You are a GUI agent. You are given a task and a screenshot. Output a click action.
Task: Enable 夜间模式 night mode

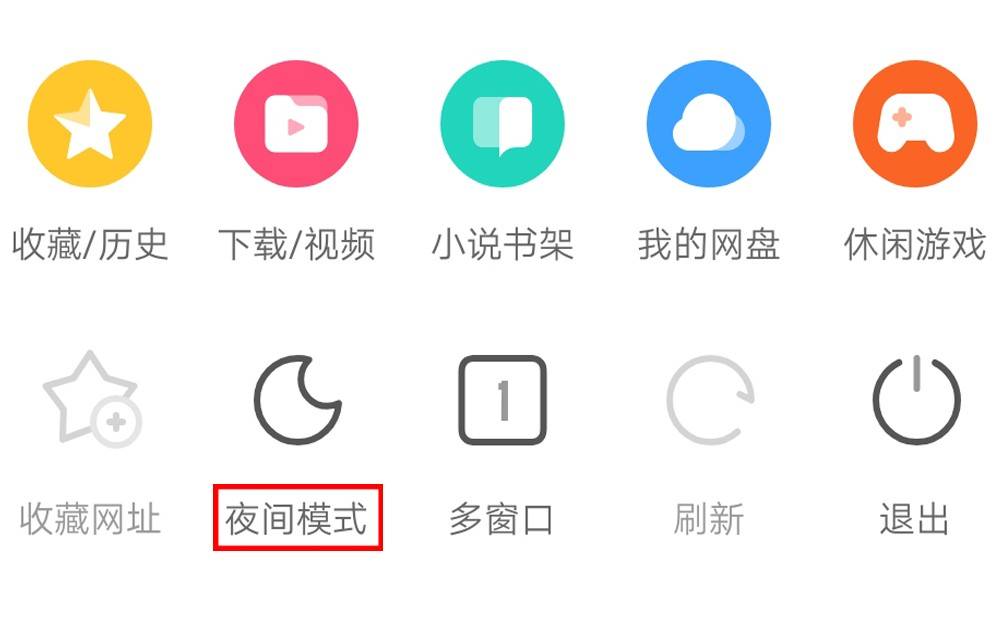(297, 402)
